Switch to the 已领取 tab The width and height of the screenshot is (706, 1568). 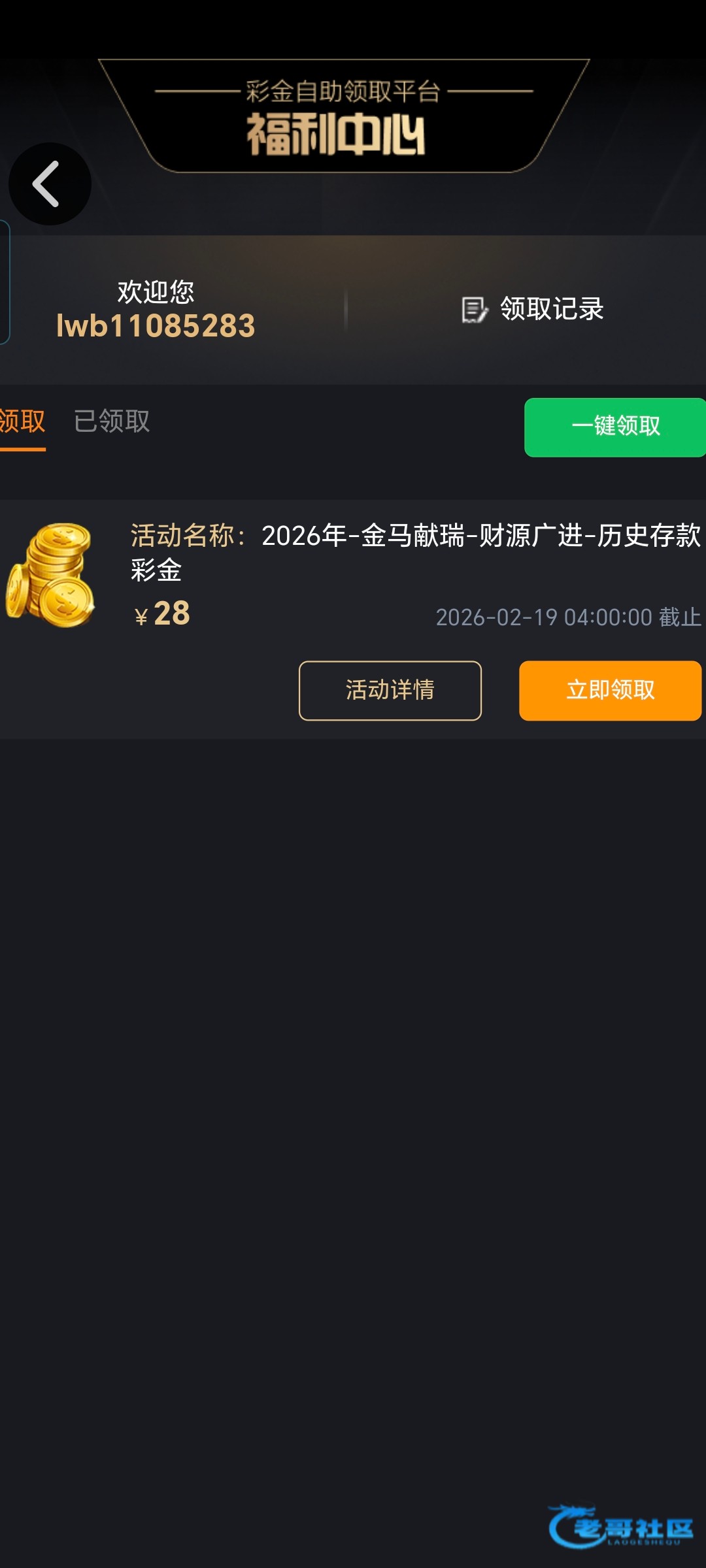[112, 421]
